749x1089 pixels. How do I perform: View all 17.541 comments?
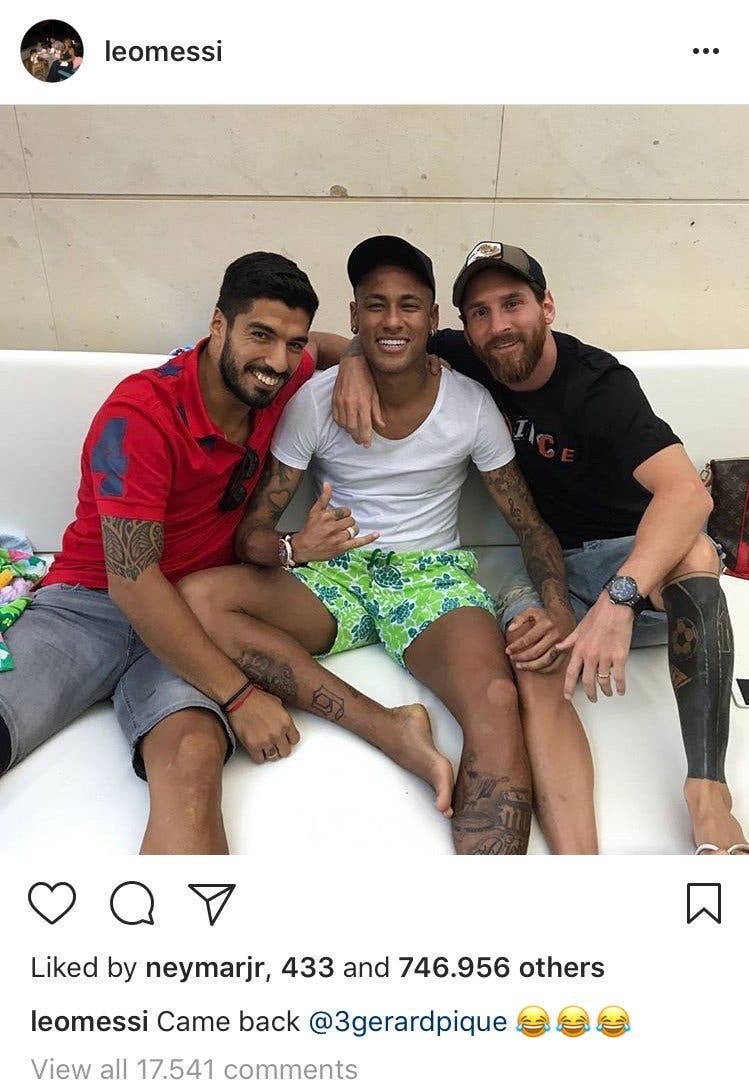coord(194,1069)
